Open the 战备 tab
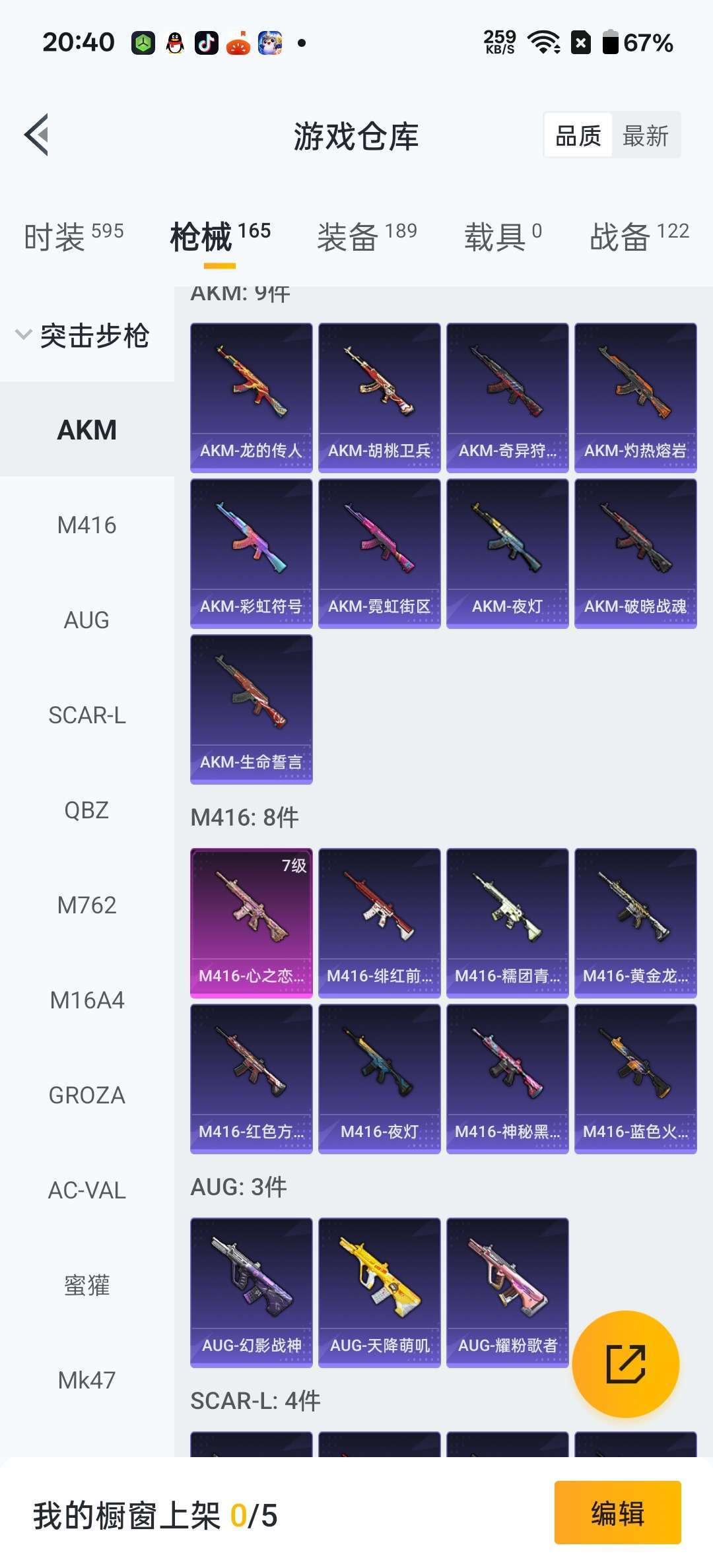 click(638, 236)
